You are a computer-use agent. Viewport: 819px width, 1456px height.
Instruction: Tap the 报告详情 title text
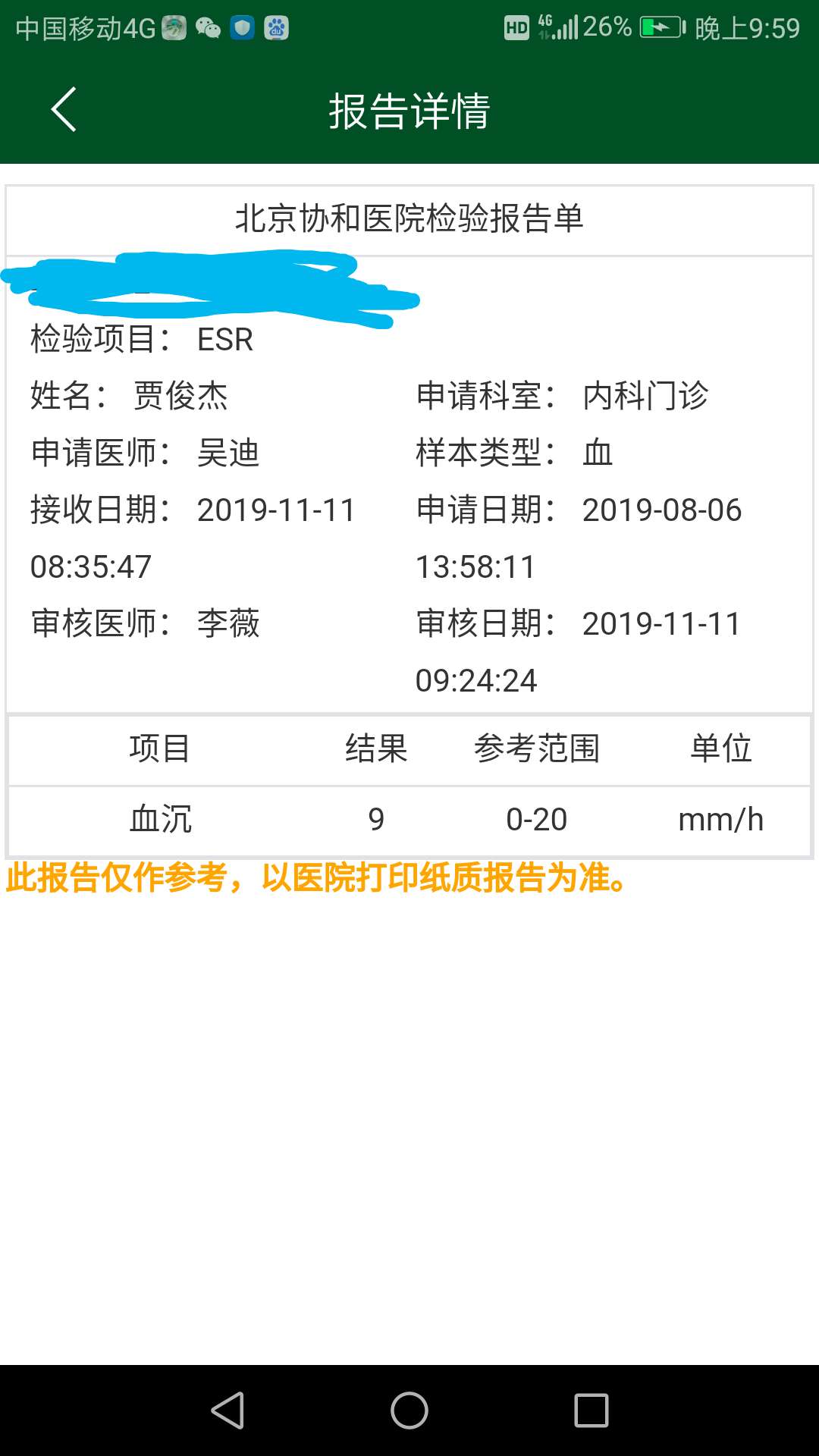[409, 109]
